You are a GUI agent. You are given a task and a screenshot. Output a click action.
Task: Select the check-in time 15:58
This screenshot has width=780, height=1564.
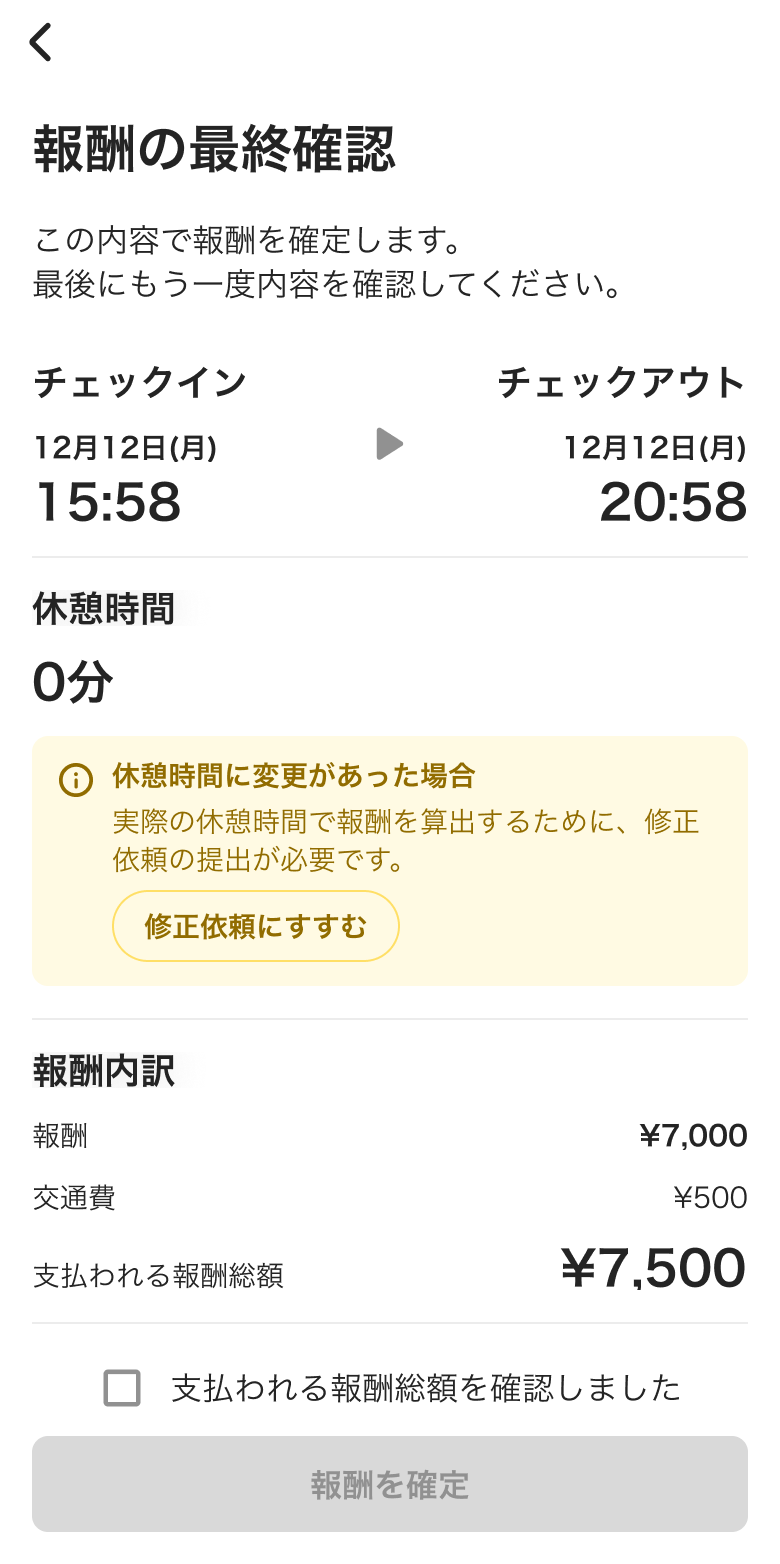pos(107,502)
